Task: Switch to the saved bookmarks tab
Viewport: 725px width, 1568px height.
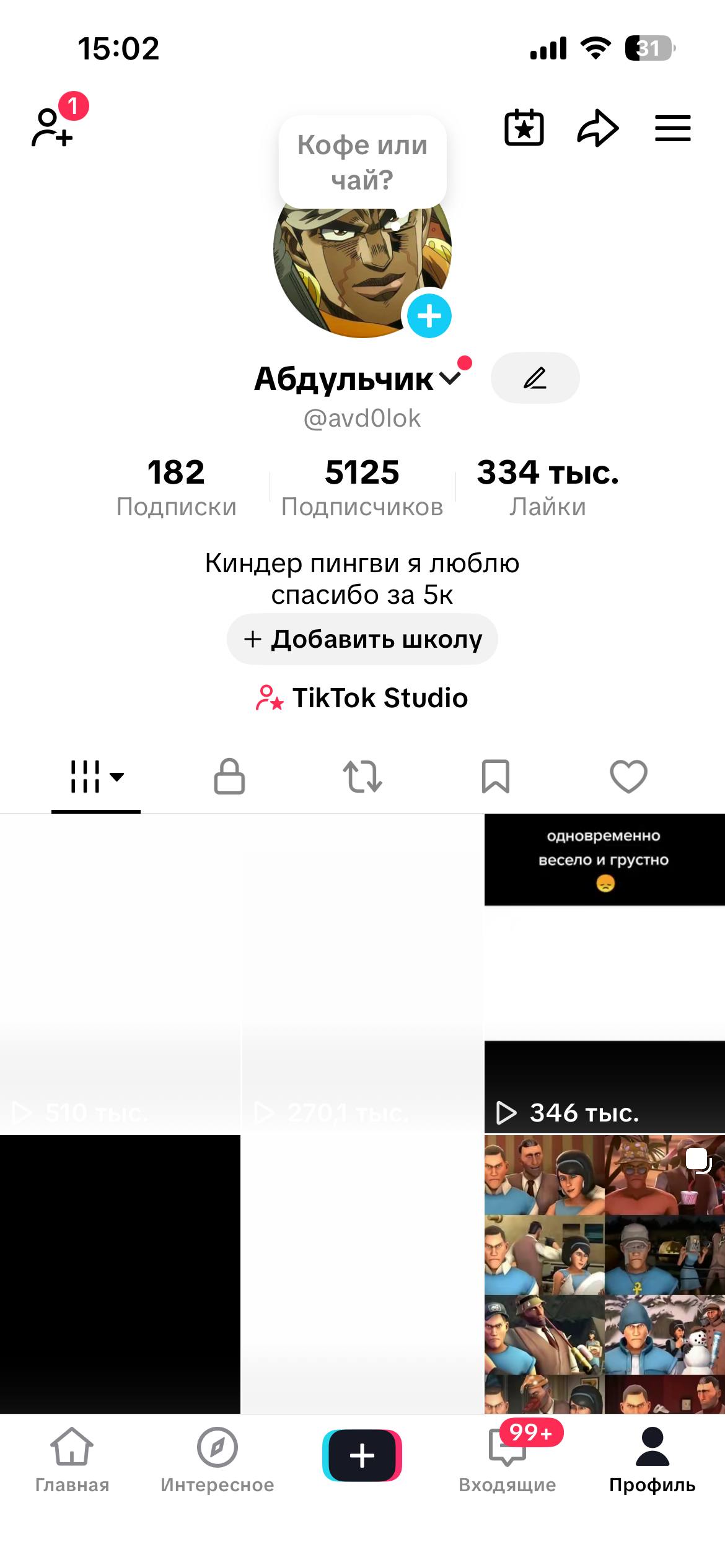Action: 496,776
